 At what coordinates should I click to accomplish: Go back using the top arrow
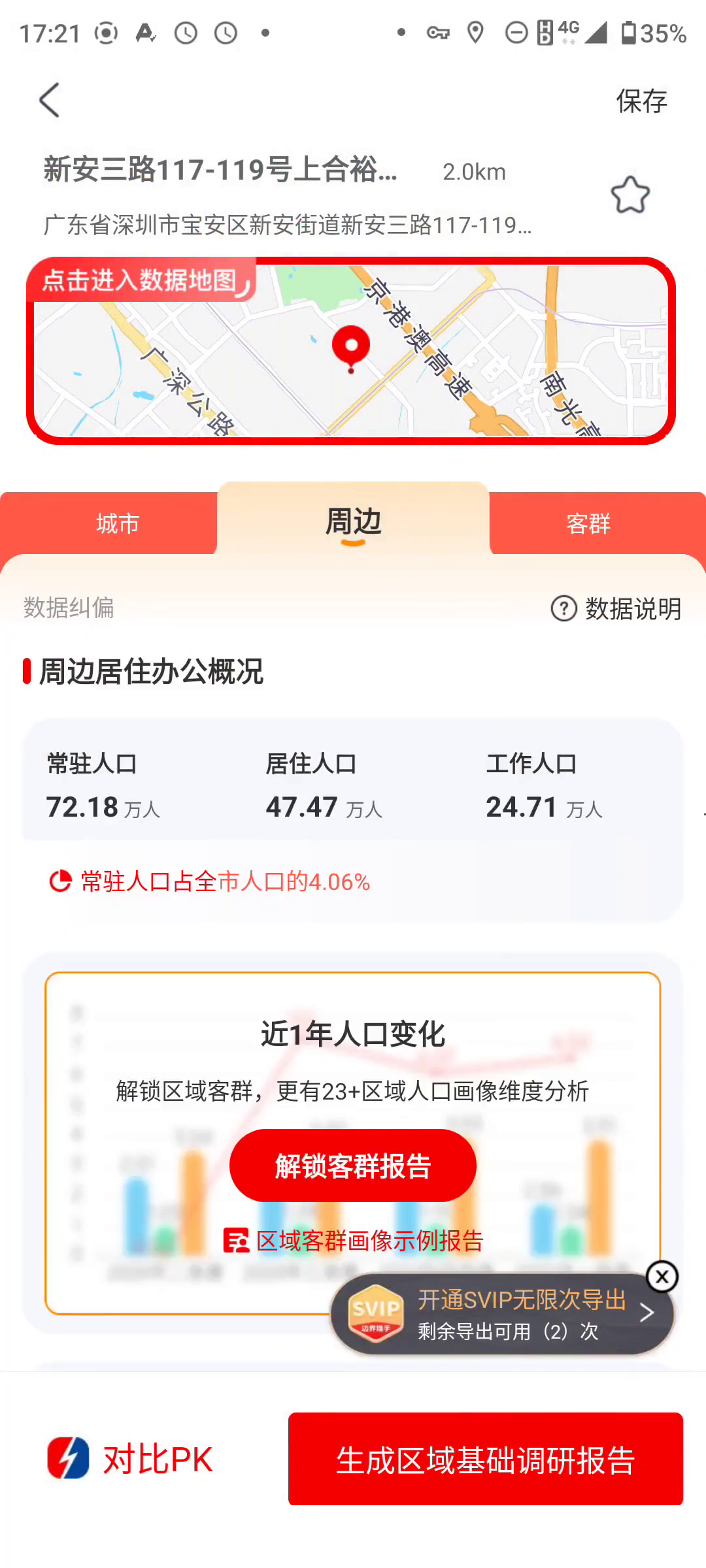tap(50, 100)
